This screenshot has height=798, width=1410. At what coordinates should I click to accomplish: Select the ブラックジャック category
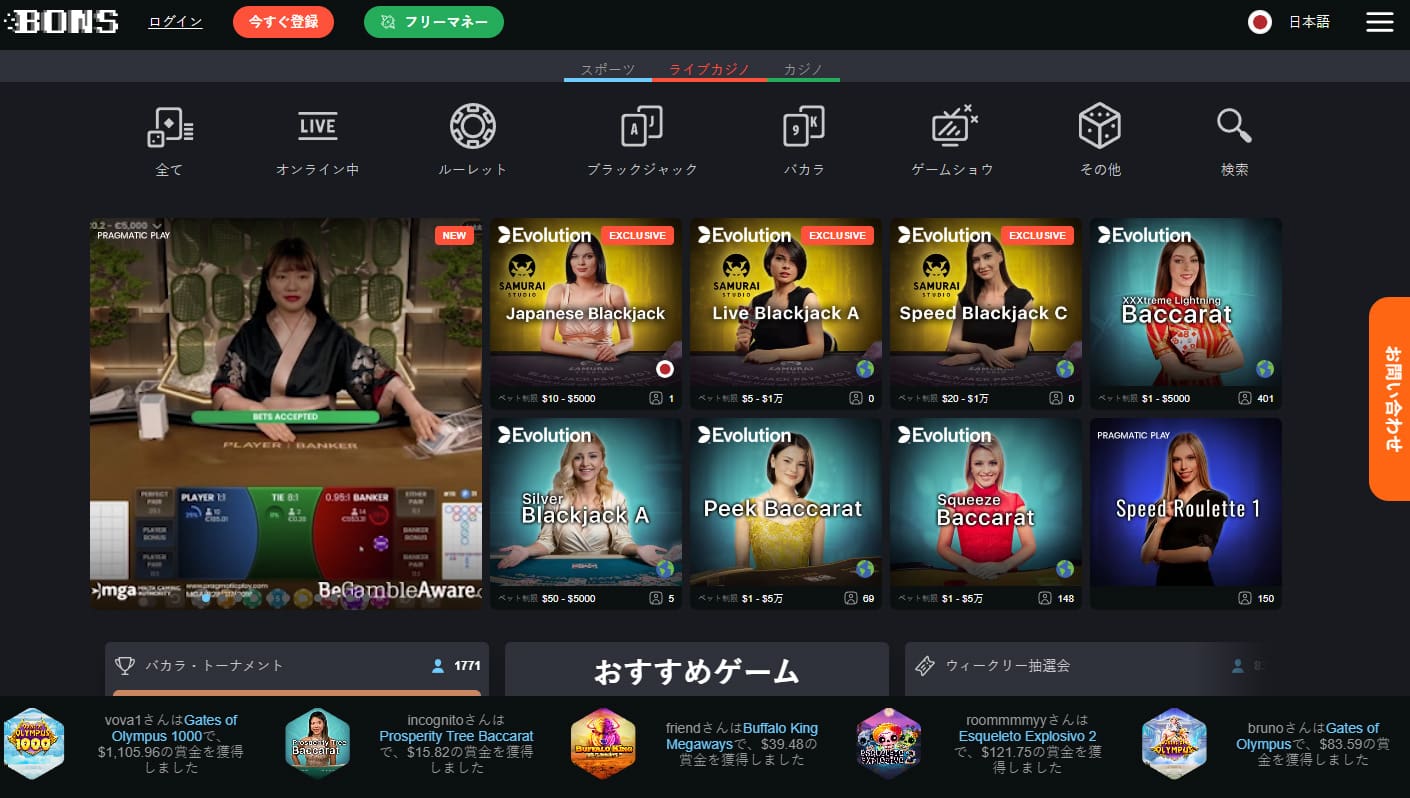pos(641,141)
